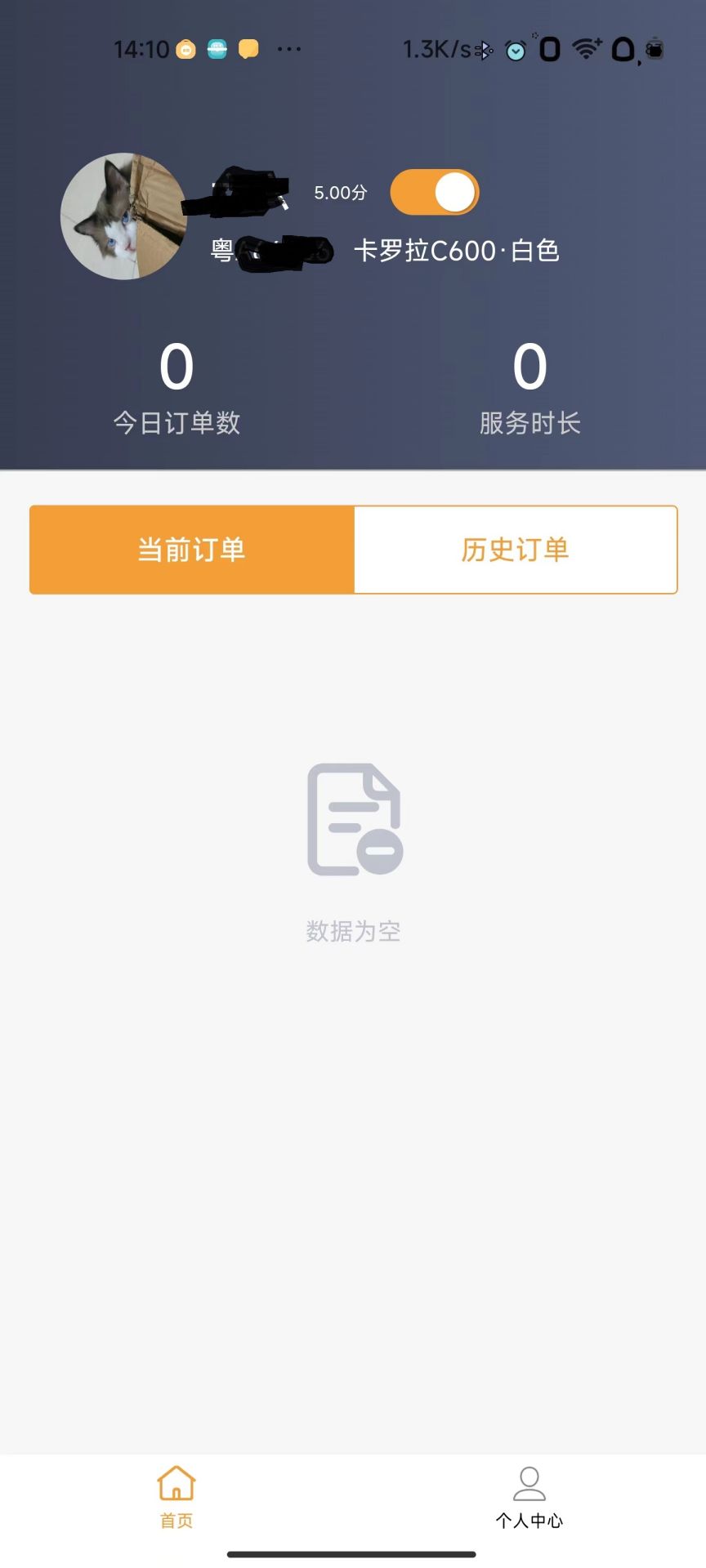
Task: Tap the Wi-Fi icon in the status bar
Action: point(585,49)
